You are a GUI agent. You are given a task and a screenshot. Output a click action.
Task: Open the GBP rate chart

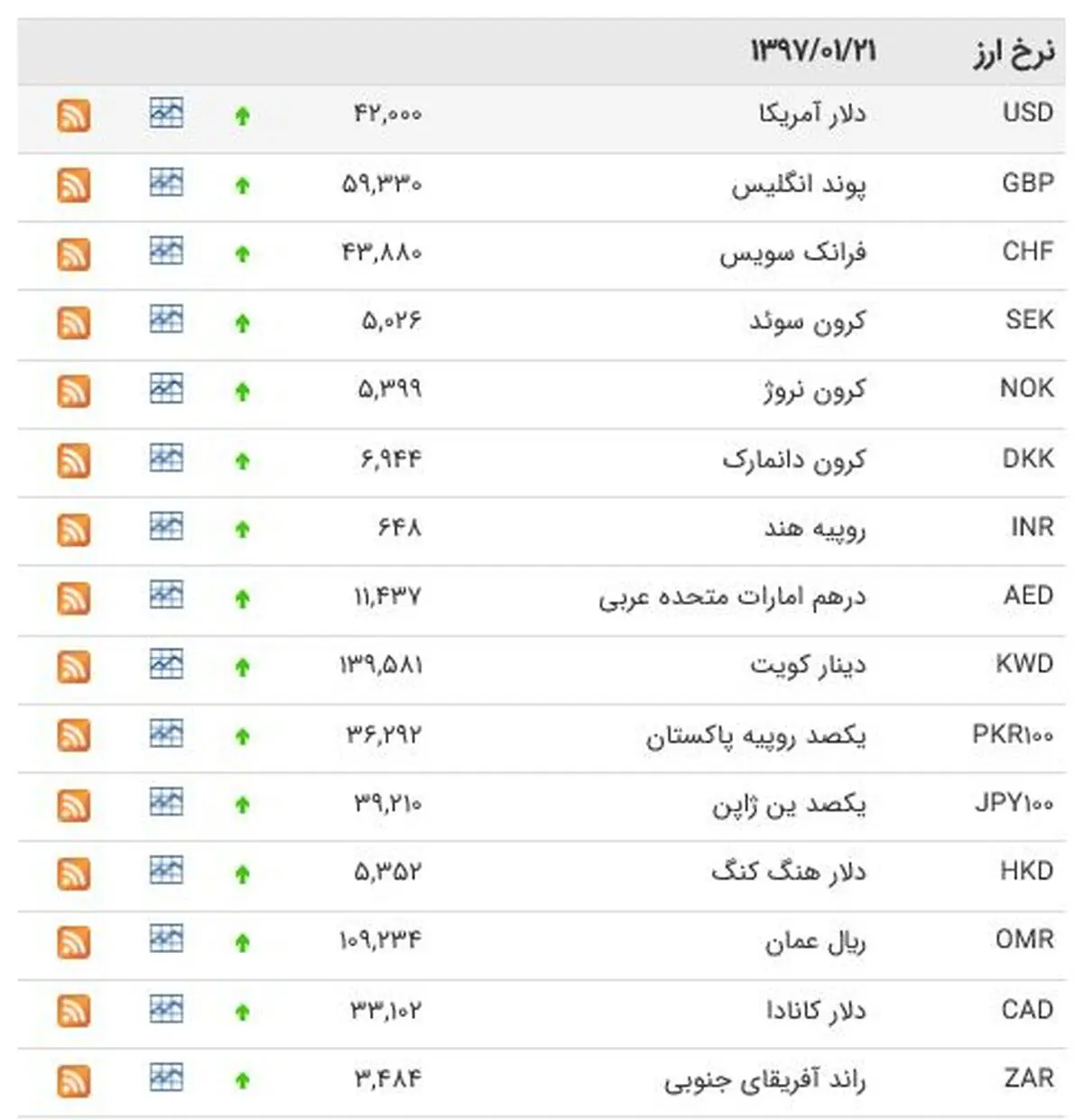coord(166,182)
